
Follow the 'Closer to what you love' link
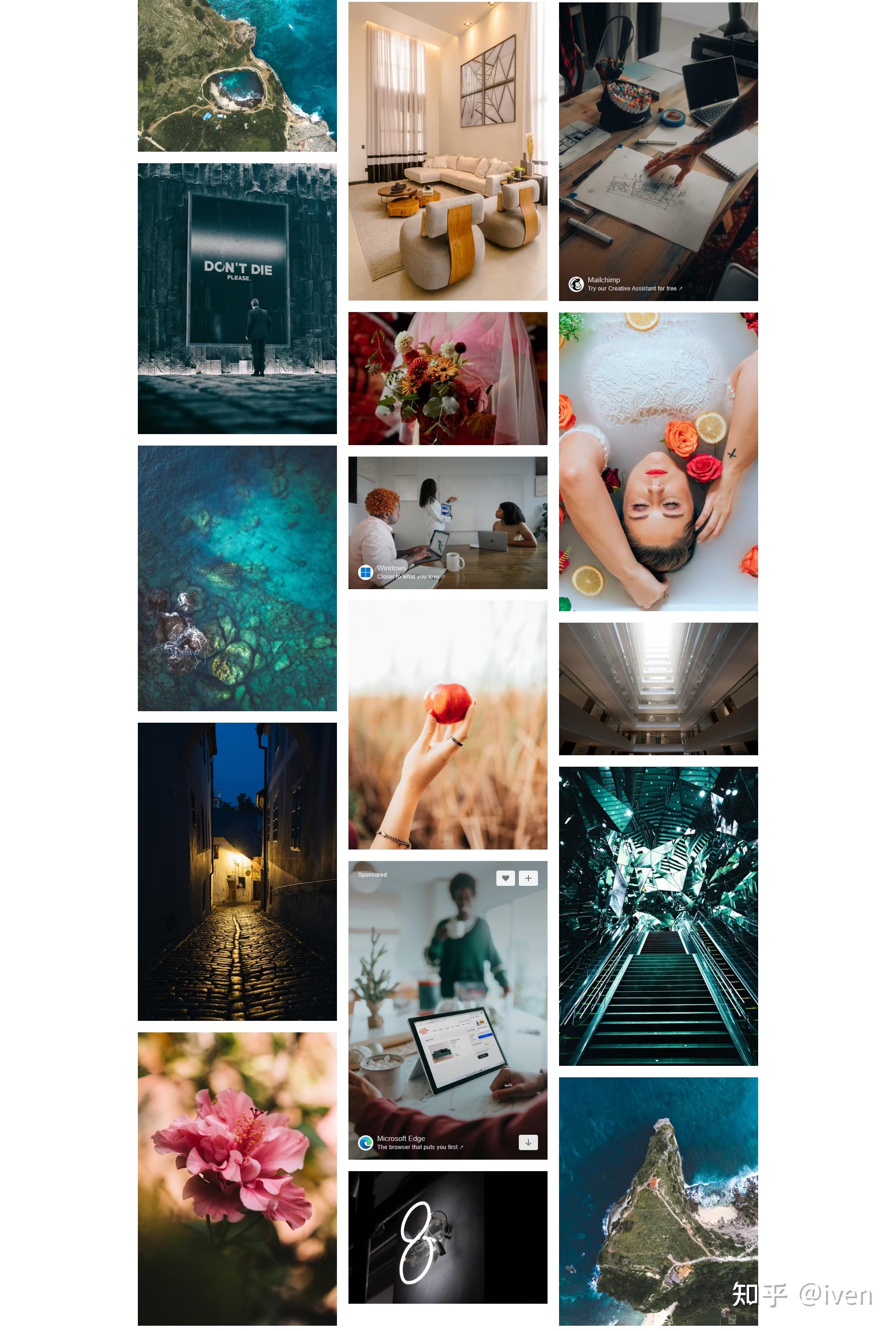click(x=410, y=577)
